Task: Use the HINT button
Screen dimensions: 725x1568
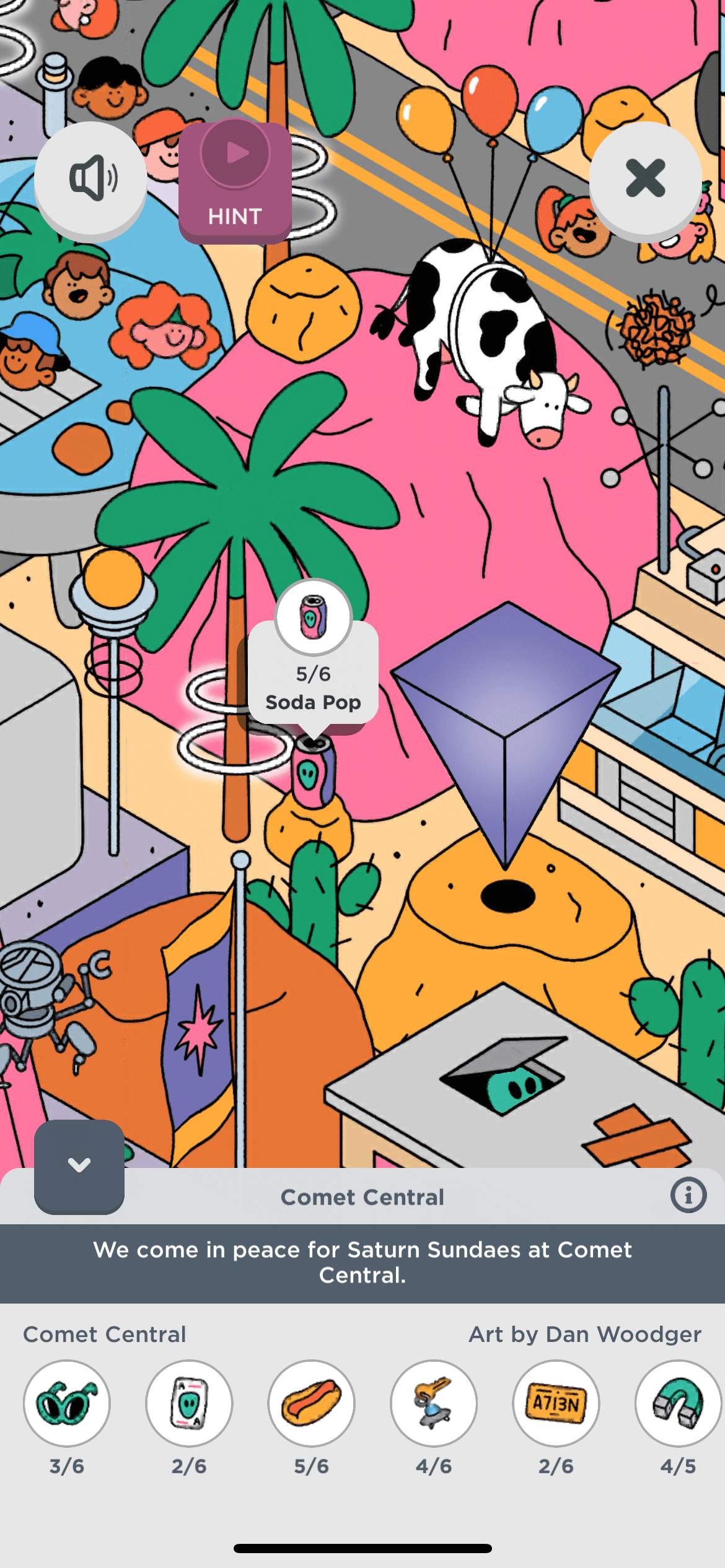Action: point(235,181)
